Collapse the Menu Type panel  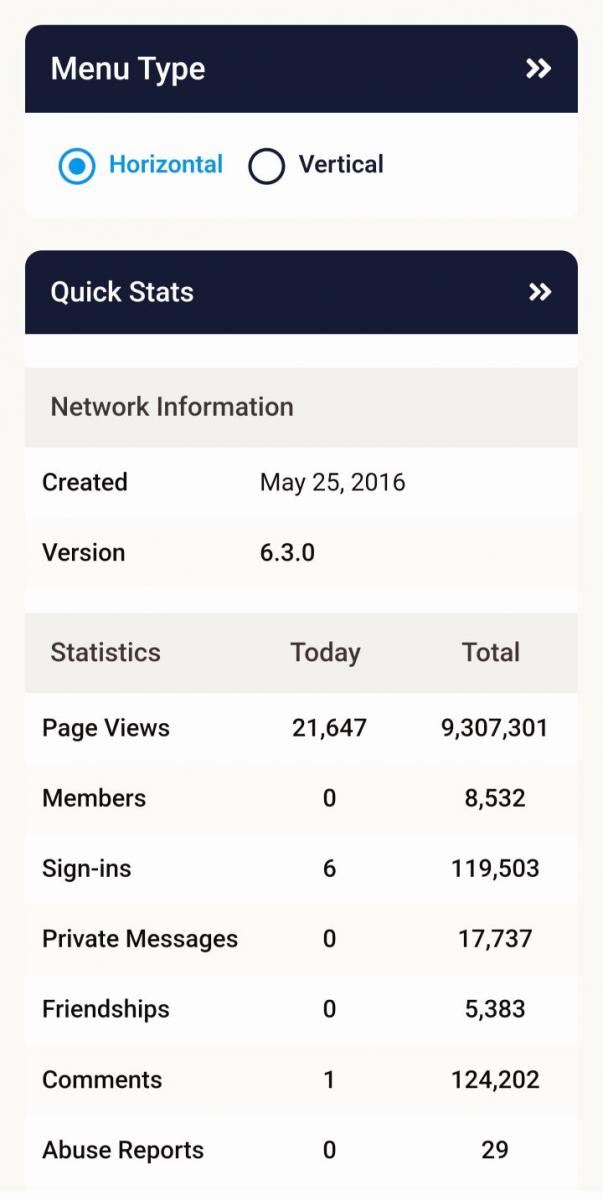click(539, 69)
